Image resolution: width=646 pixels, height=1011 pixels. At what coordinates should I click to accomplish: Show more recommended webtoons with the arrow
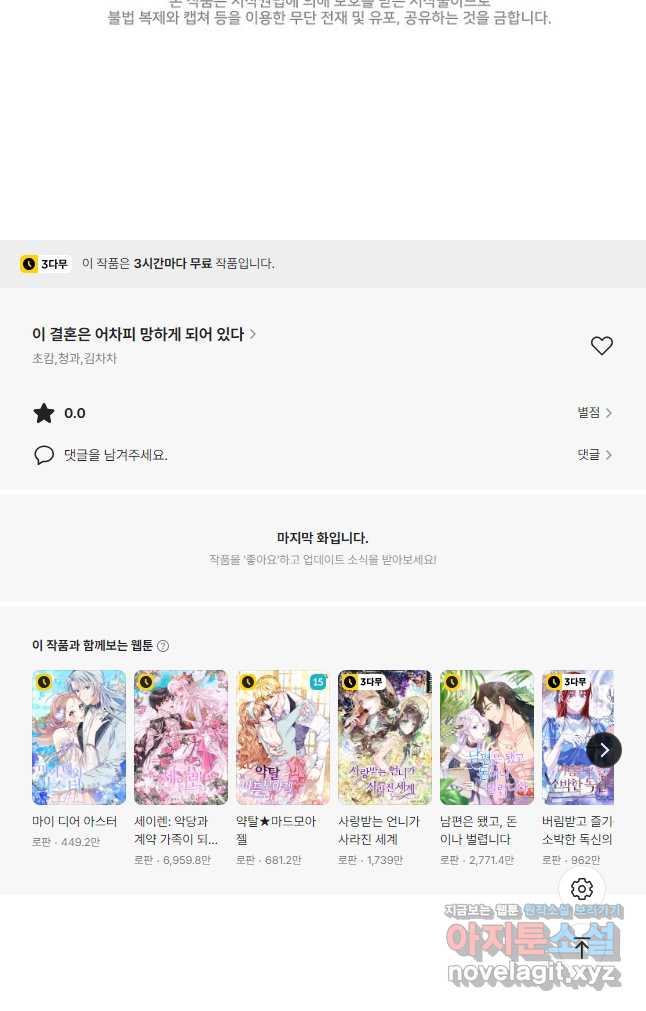pos(604,749)
